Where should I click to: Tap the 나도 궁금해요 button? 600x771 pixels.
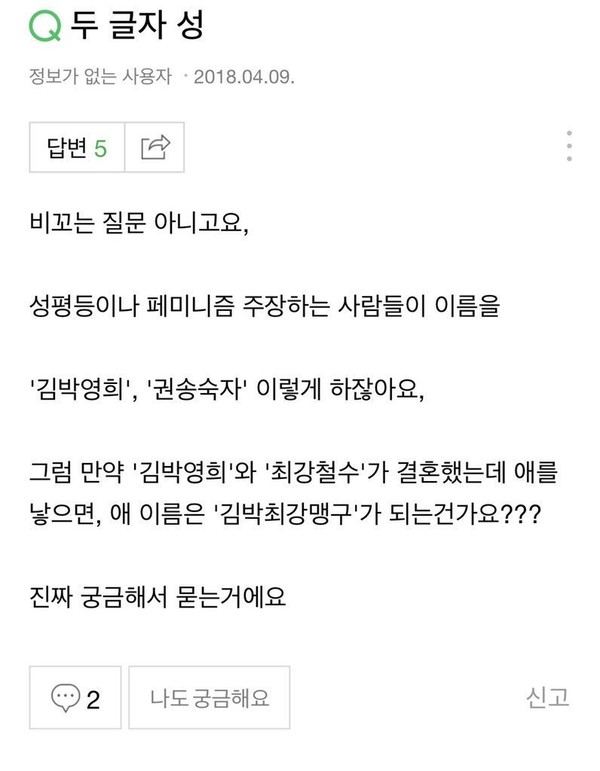(x=210, y=698)
